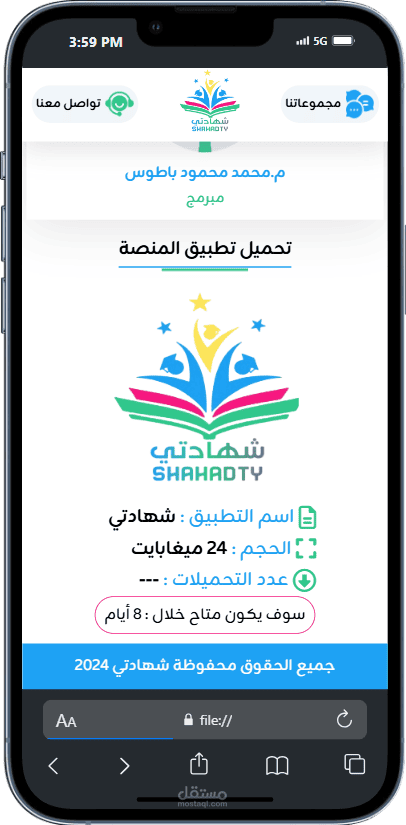Image resolution: width=406 pixels, height=825 pixels.
Task: Share this page
Action: (x=199, y=764)
